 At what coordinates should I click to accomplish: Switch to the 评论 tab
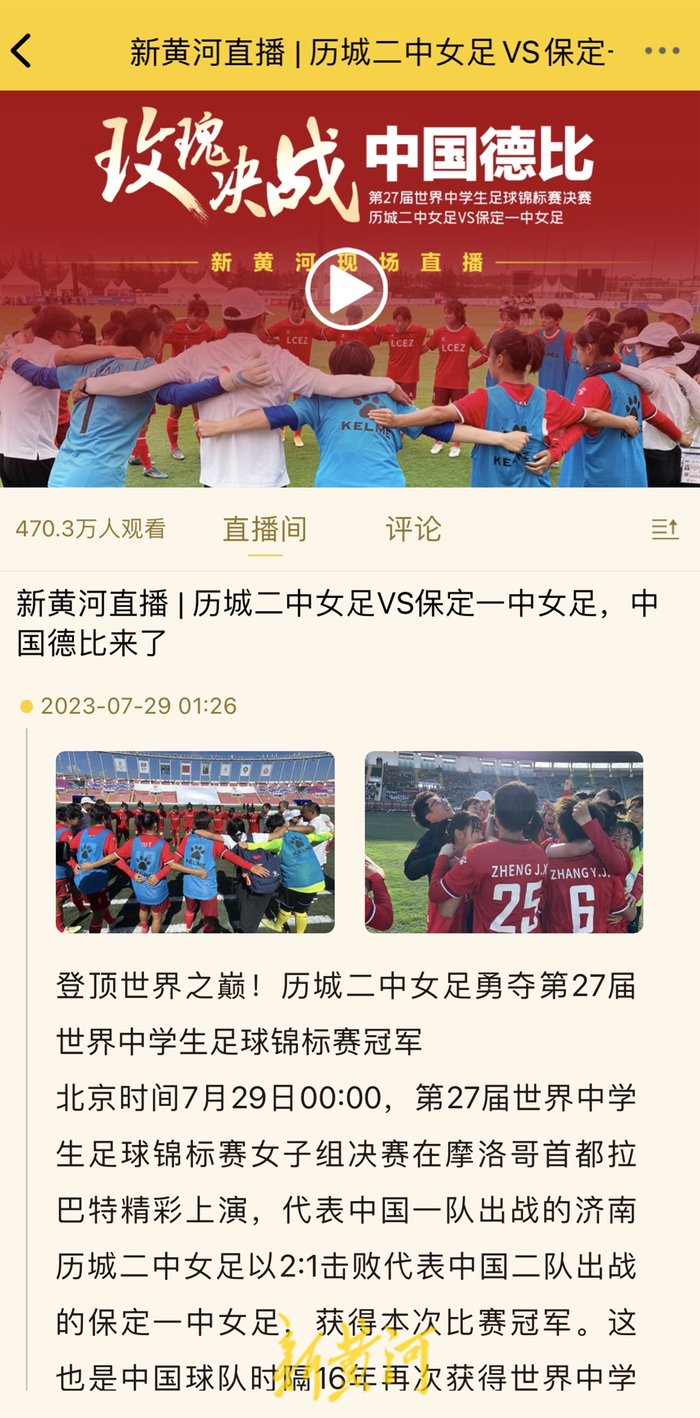[x=413, y=529]
